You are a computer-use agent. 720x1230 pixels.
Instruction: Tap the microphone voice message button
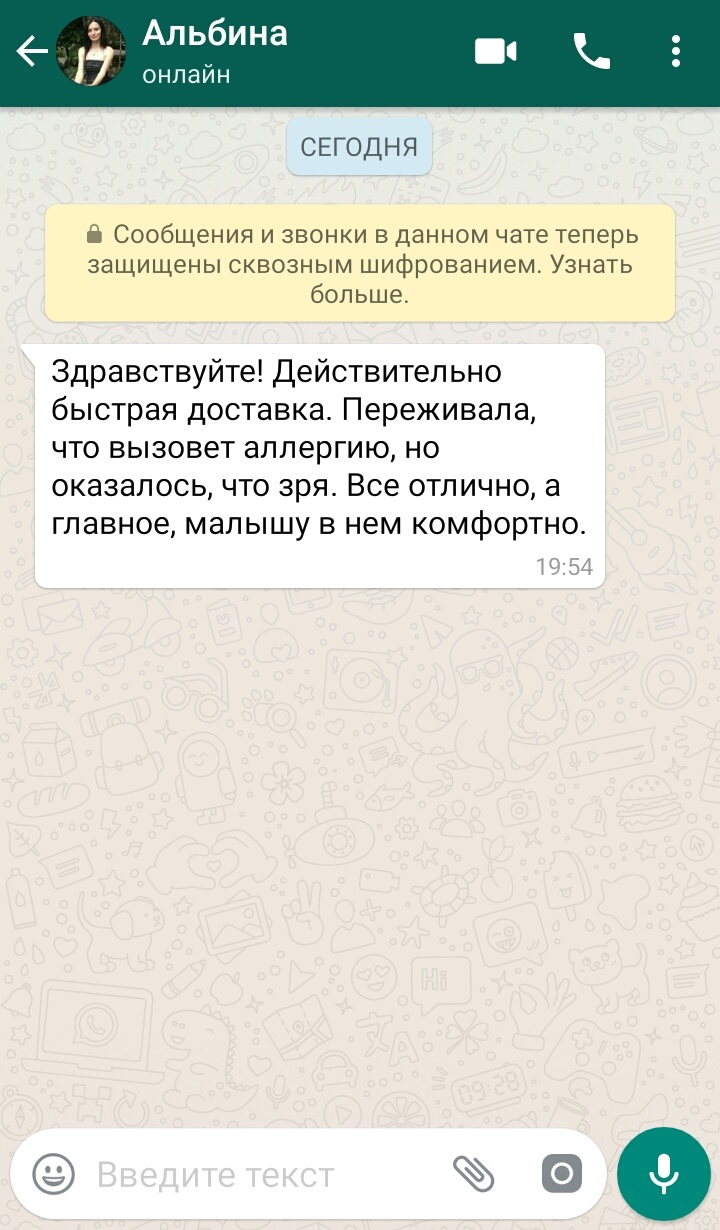[x=664, y=1174]
